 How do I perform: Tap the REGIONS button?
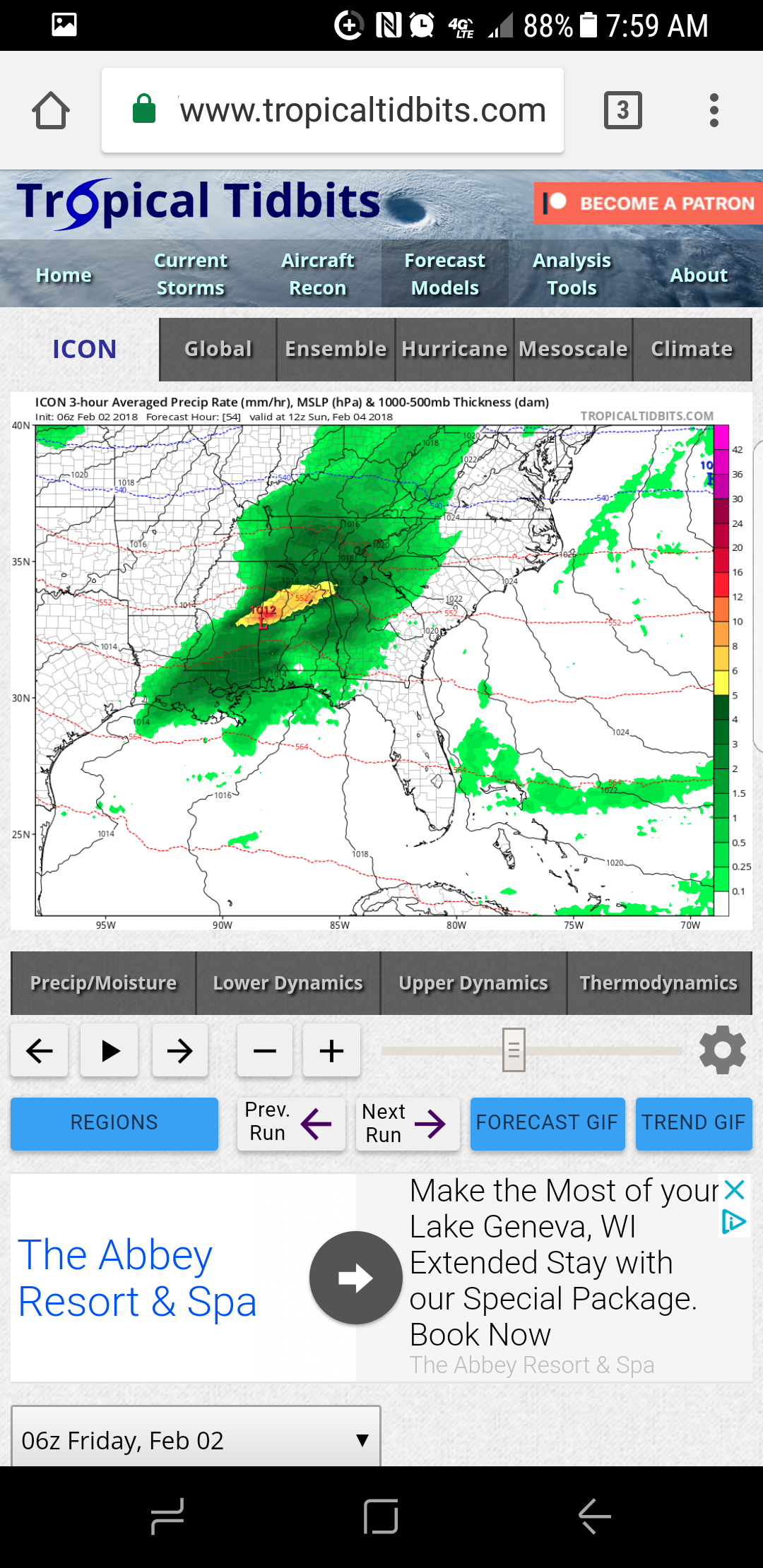pos(114,1123)
